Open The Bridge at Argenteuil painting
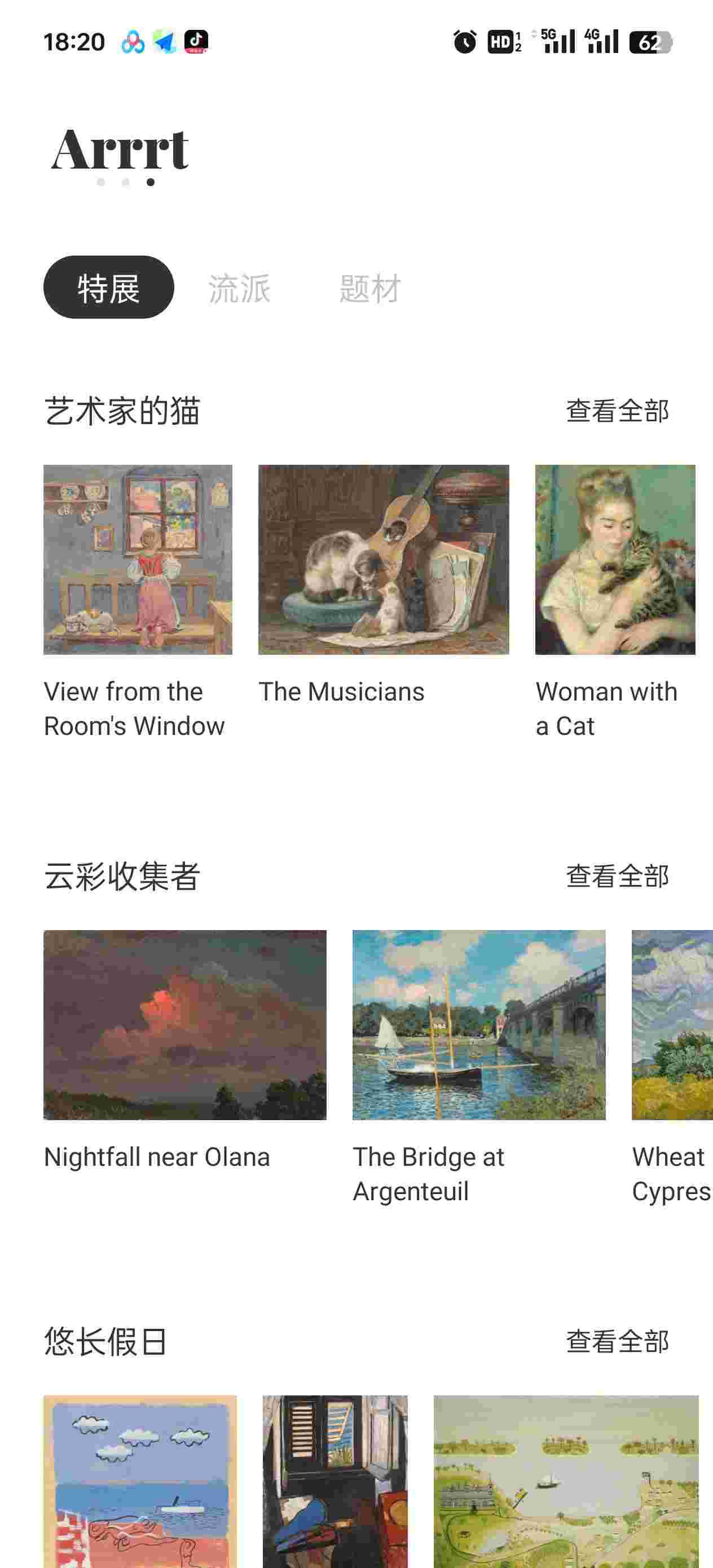Screen dimensions: 713x1568 tap(478, 1025)
